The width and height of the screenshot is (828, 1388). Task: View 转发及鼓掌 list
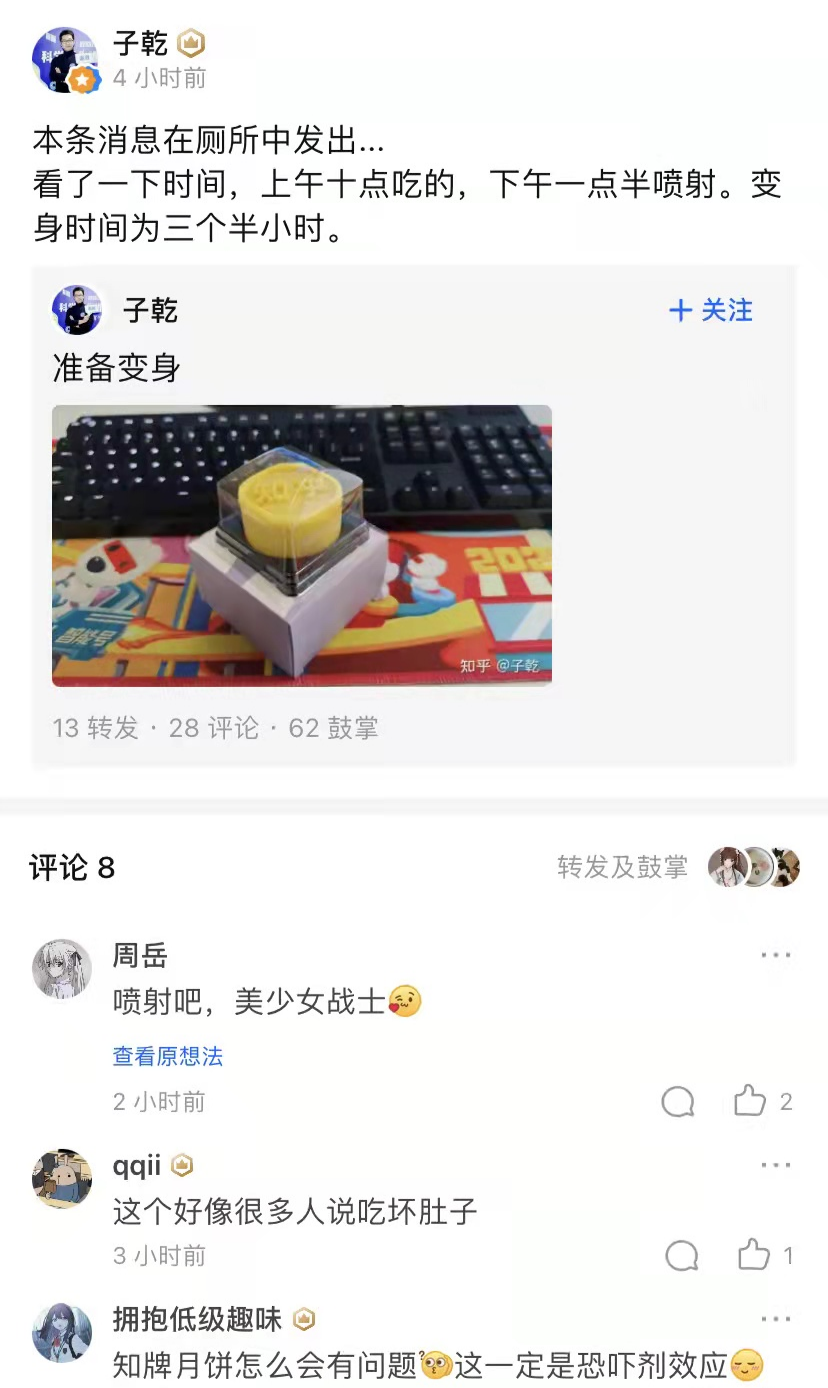[x=622, y=867]
